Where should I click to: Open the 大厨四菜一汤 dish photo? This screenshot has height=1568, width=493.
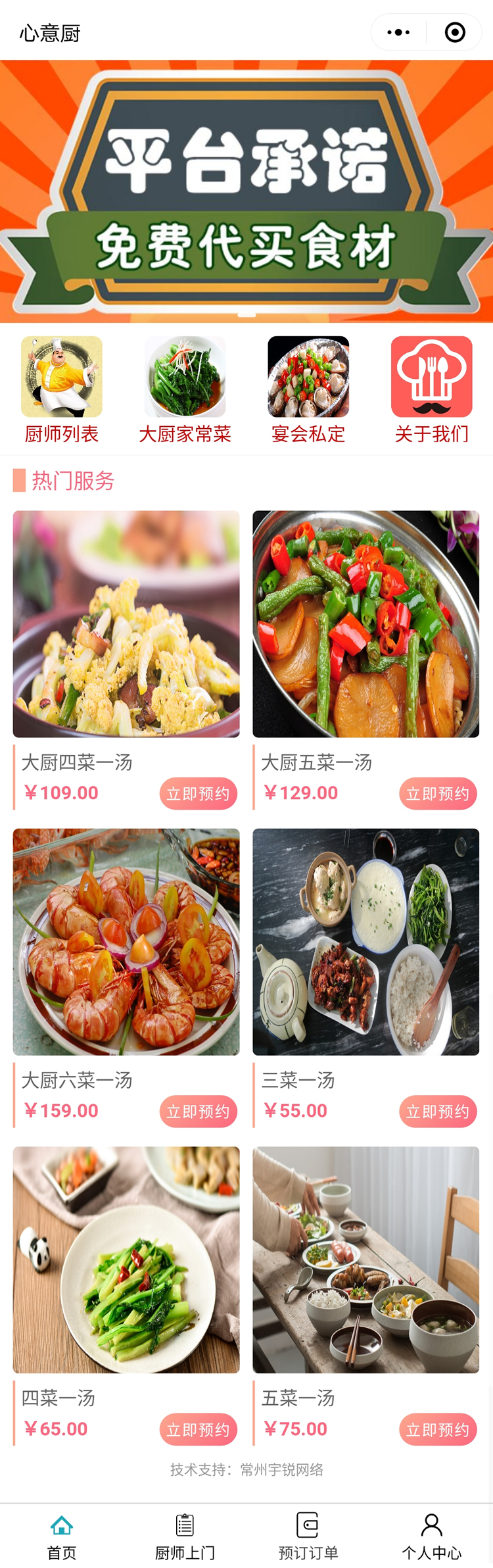126,624
